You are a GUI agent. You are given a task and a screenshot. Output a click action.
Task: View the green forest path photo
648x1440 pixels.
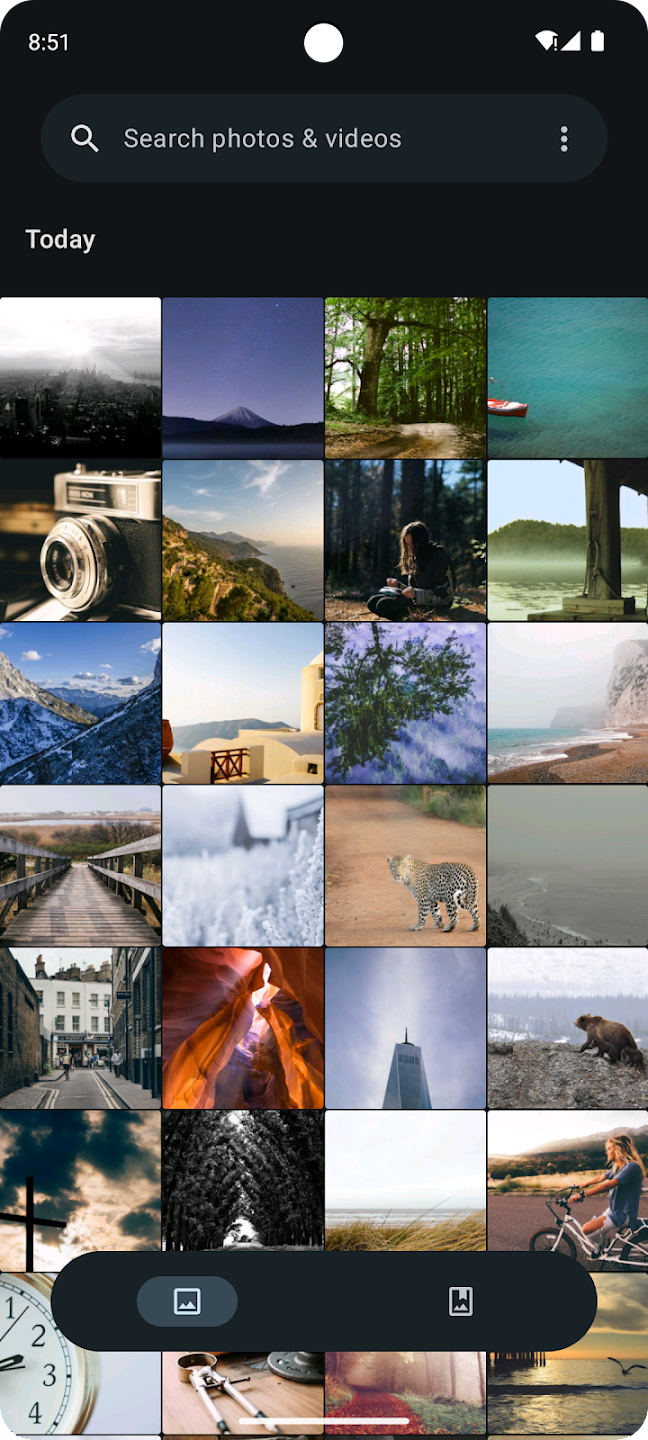[405, 377]
